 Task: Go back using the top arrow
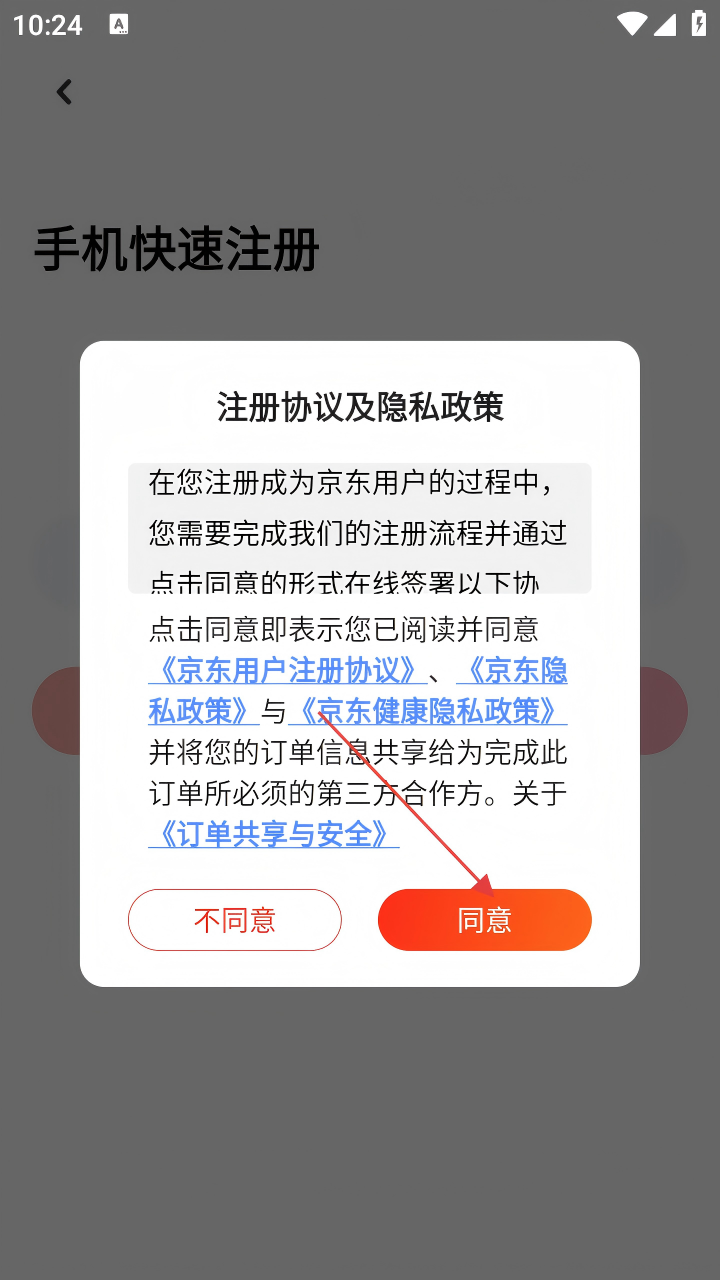click(x=65, y=93)
